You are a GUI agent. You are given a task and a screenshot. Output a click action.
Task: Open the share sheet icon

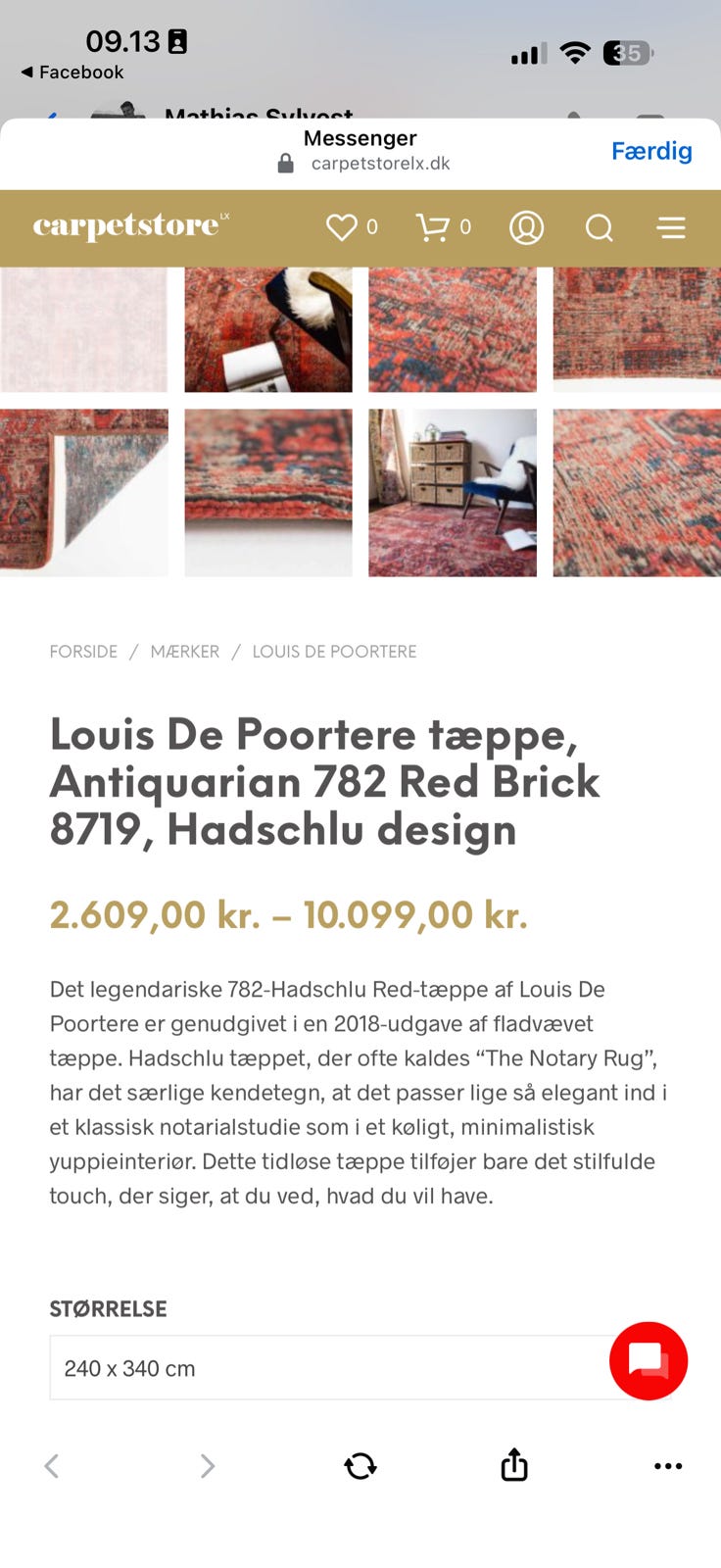[513, 1465]
